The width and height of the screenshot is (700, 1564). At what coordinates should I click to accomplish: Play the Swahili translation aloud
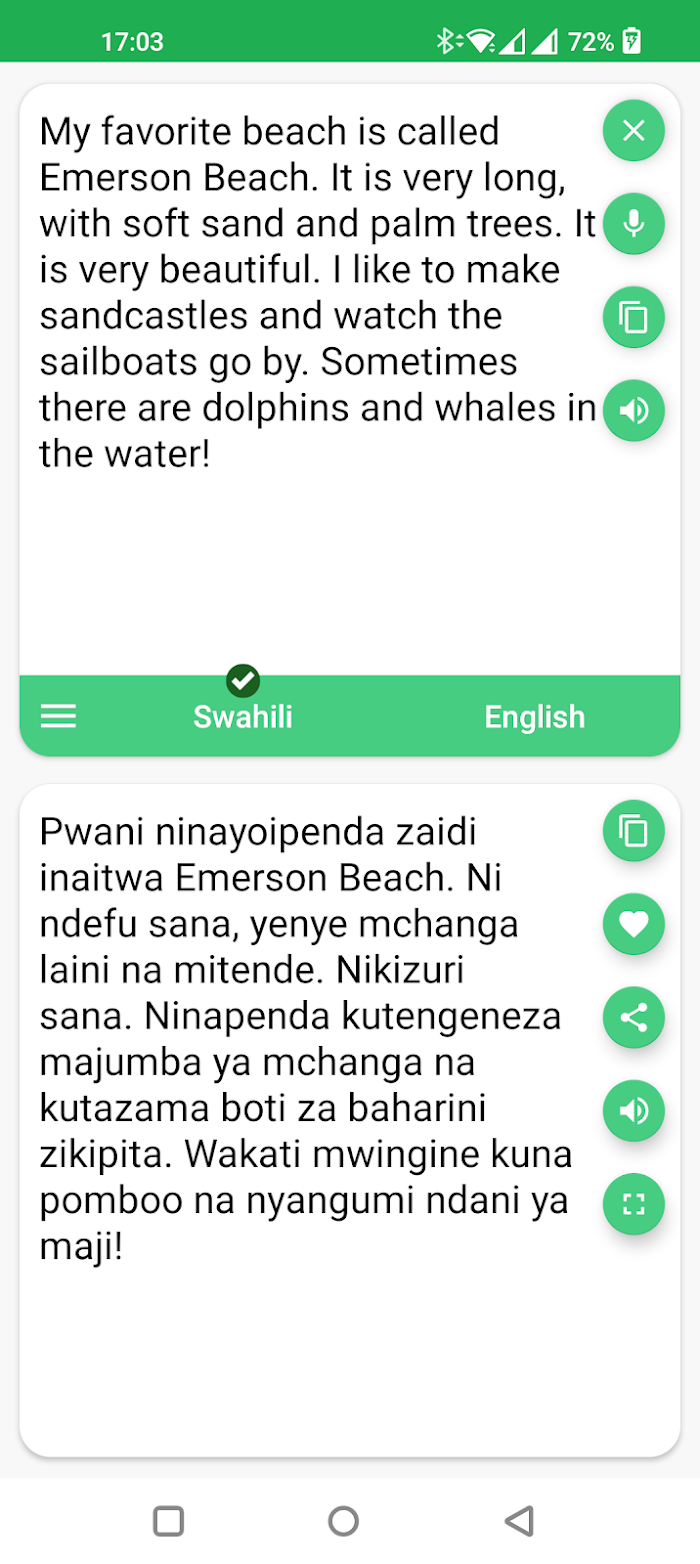click(x=633, y=1111)
